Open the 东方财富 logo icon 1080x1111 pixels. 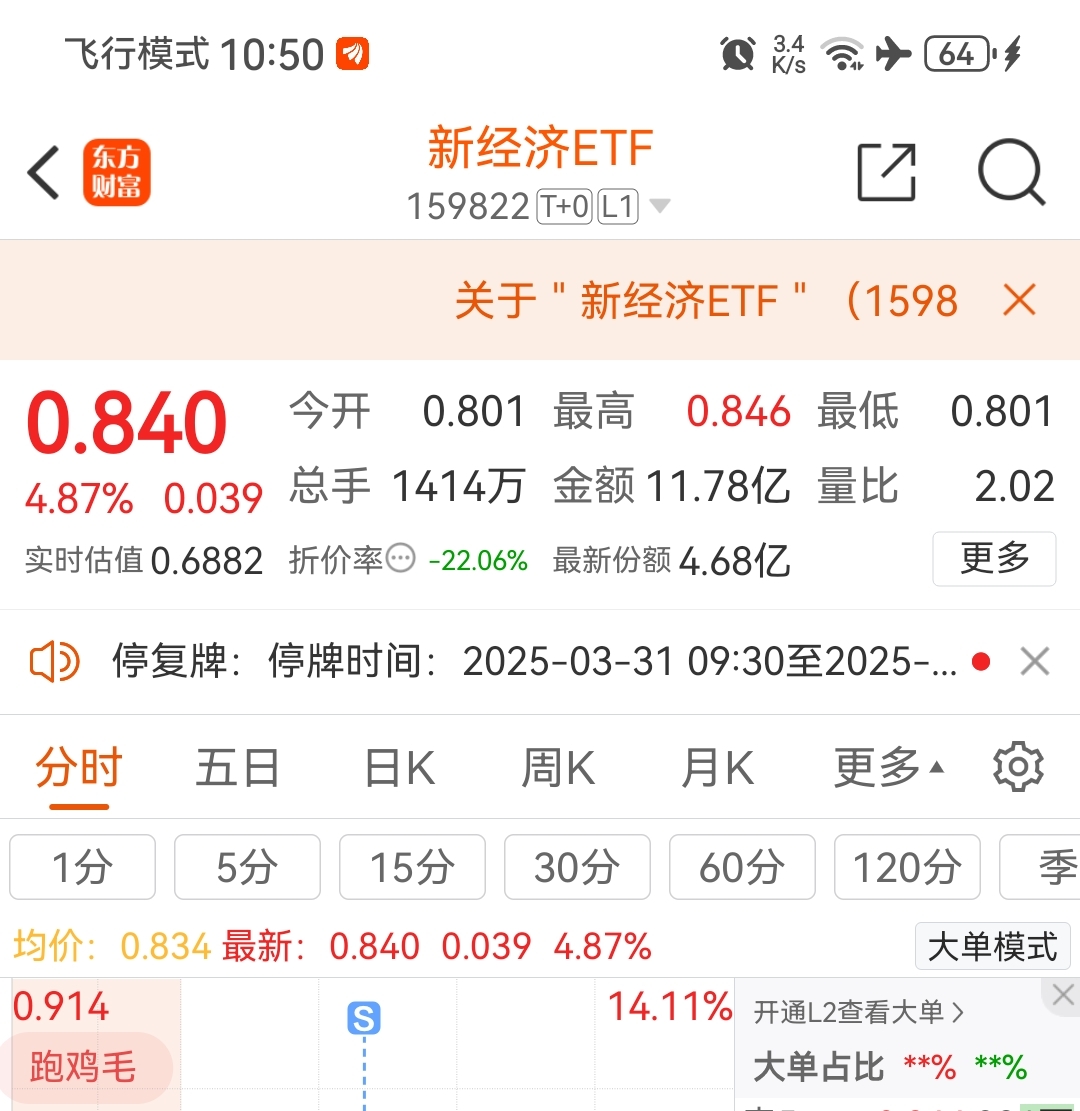tap(117, 172)
